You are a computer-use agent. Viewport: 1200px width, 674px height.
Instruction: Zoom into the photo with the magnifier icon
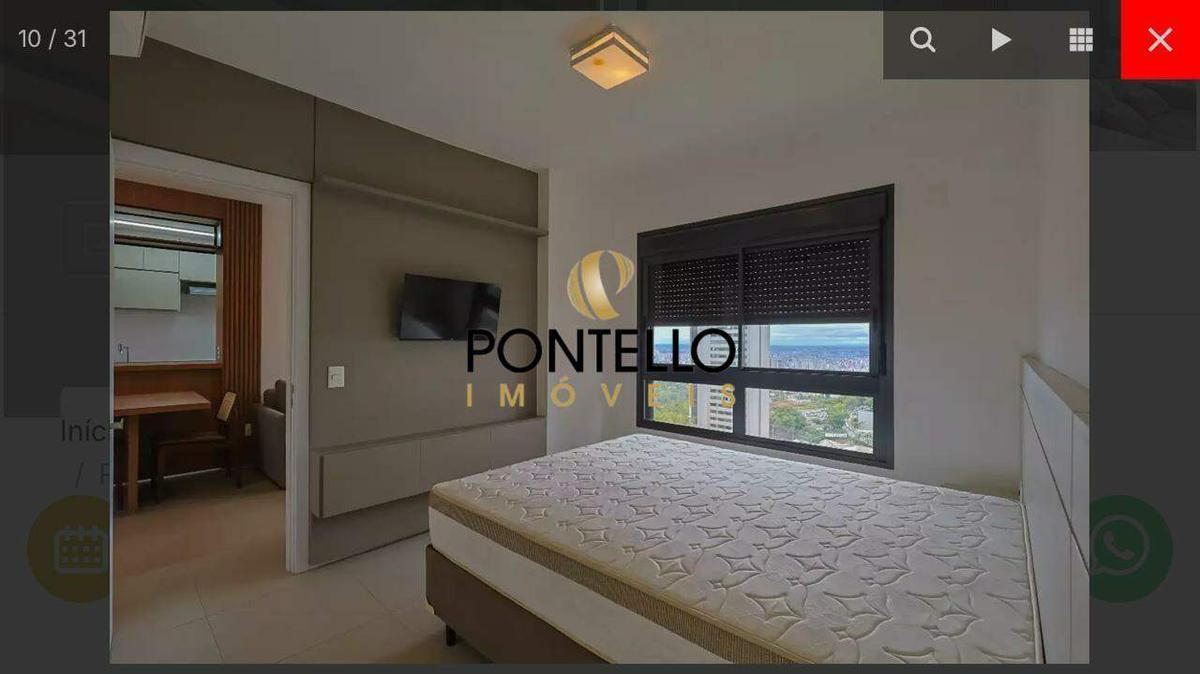pyautogui.click(x=922, y=40)
